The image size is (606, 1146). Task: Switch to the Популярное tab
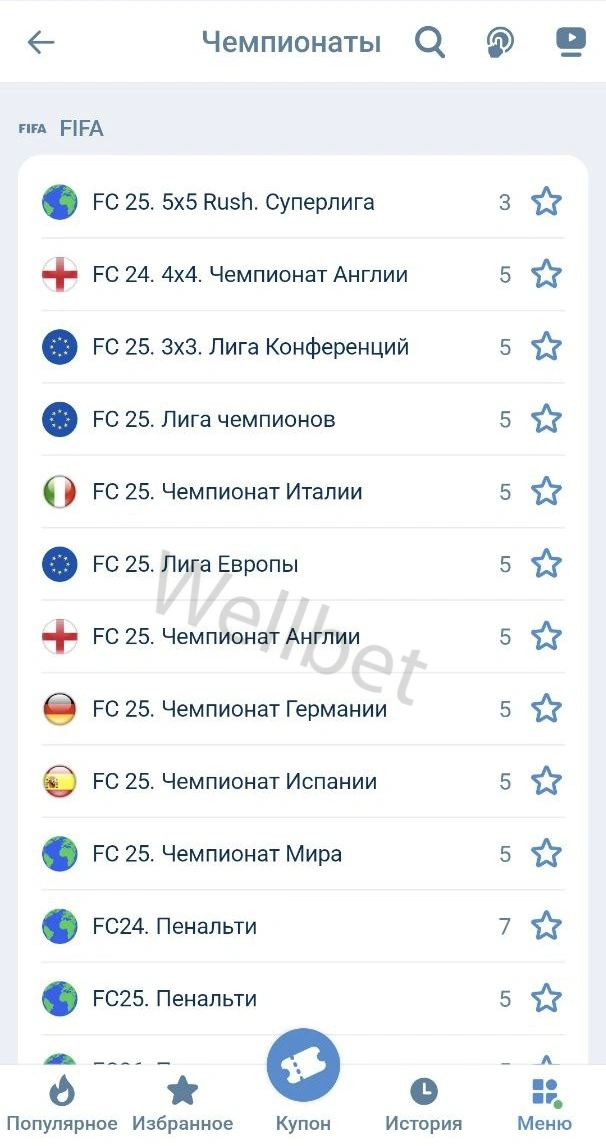point(62,1103)
